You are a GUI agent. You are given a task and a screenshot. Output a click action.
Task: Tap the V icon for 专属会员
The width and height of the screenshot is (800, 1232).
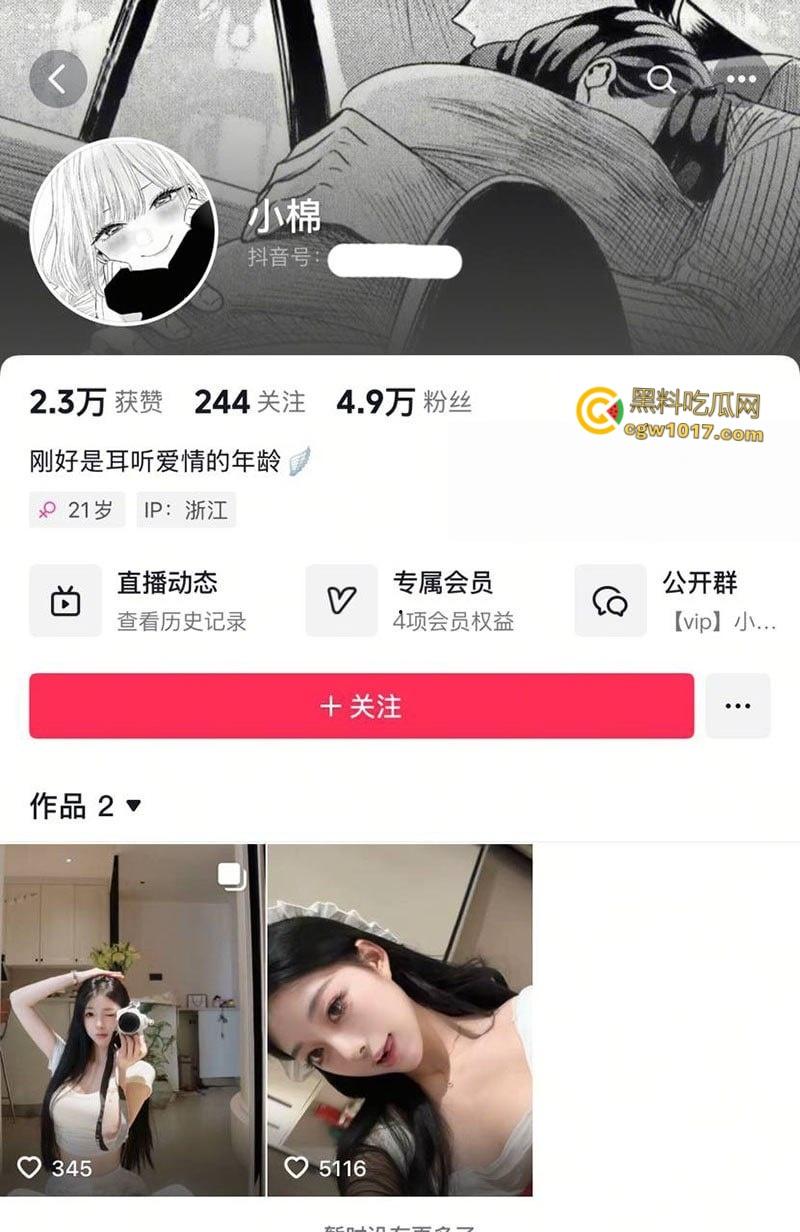(x=343, y=600)
